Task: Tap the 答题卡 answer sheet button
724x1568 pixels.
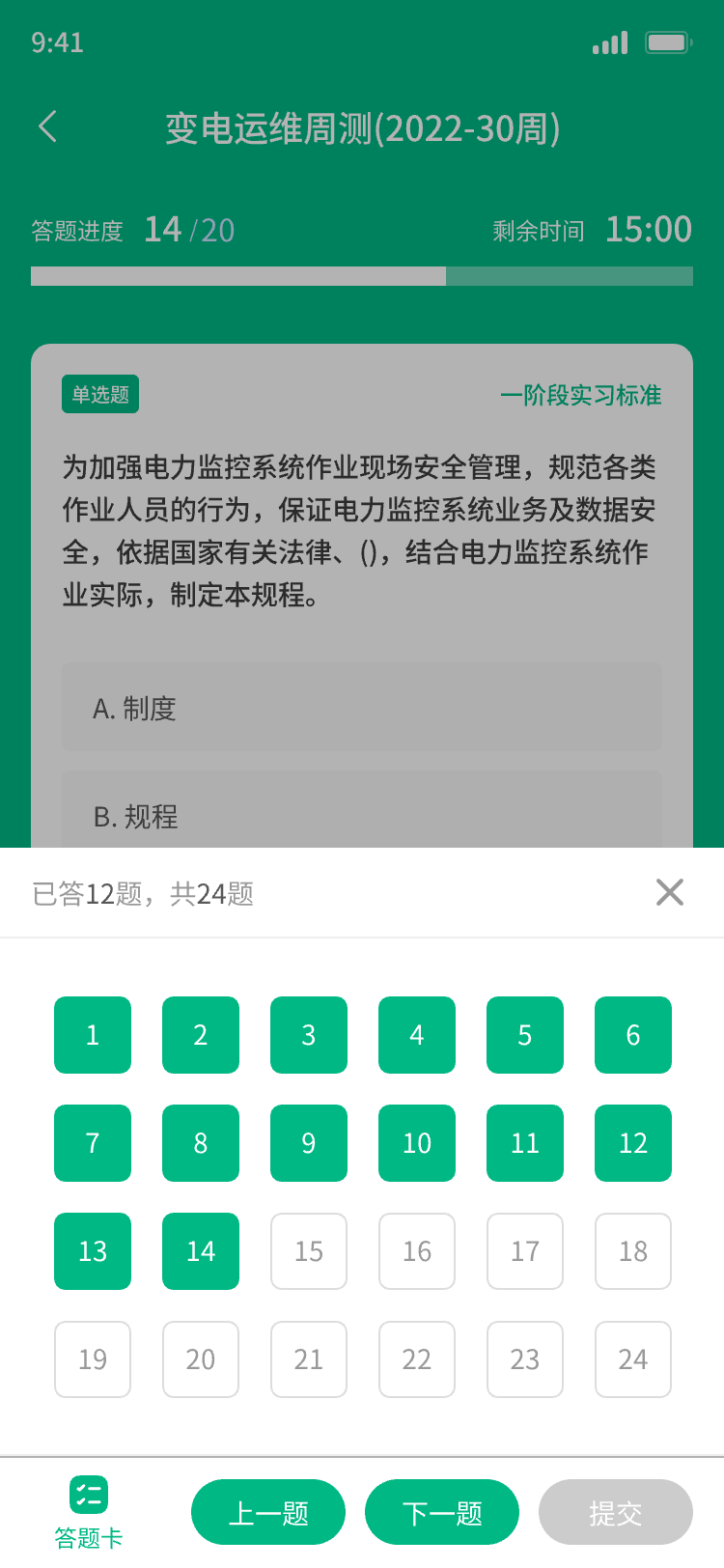Action: coord(89,1512)
